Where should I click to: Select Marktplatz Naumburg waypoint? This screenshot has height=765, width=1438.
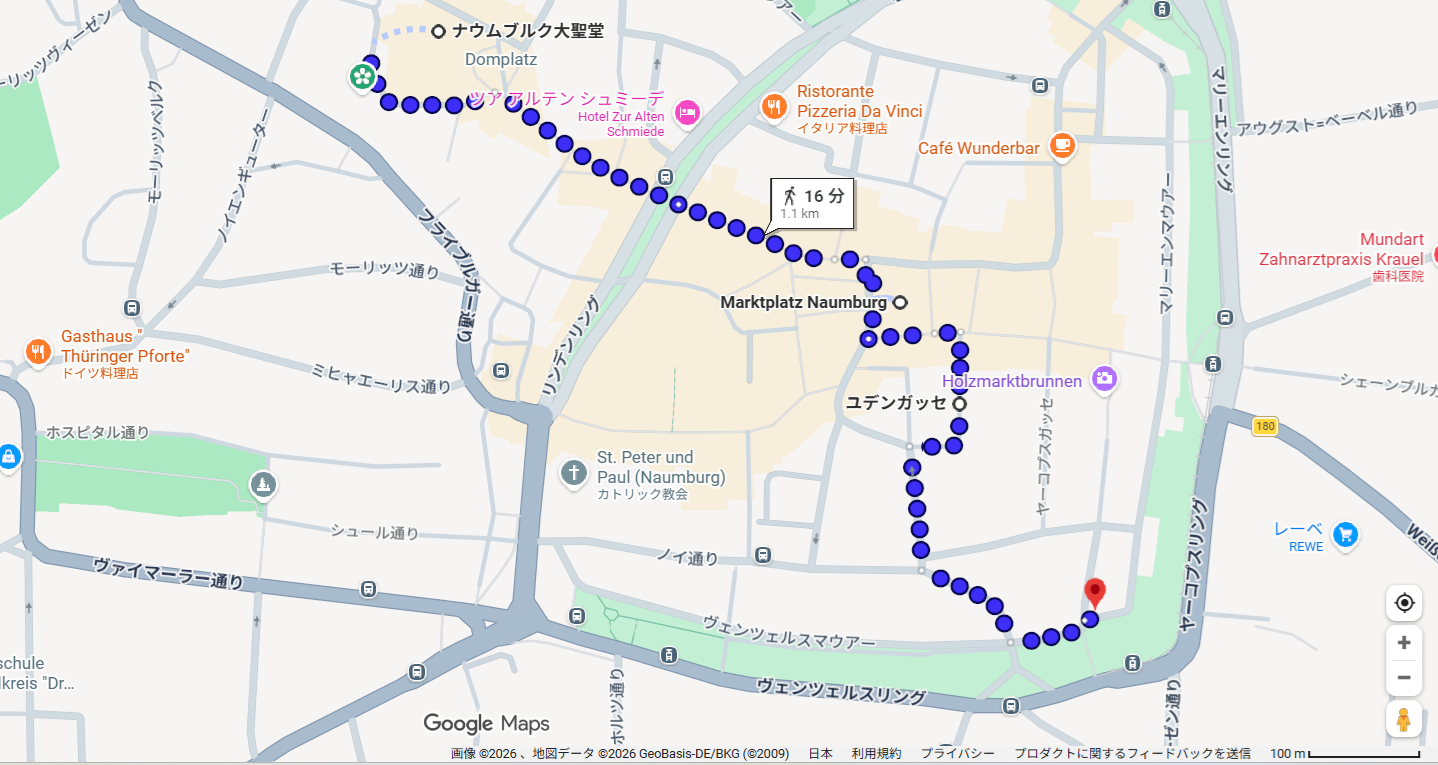(900, 302)
